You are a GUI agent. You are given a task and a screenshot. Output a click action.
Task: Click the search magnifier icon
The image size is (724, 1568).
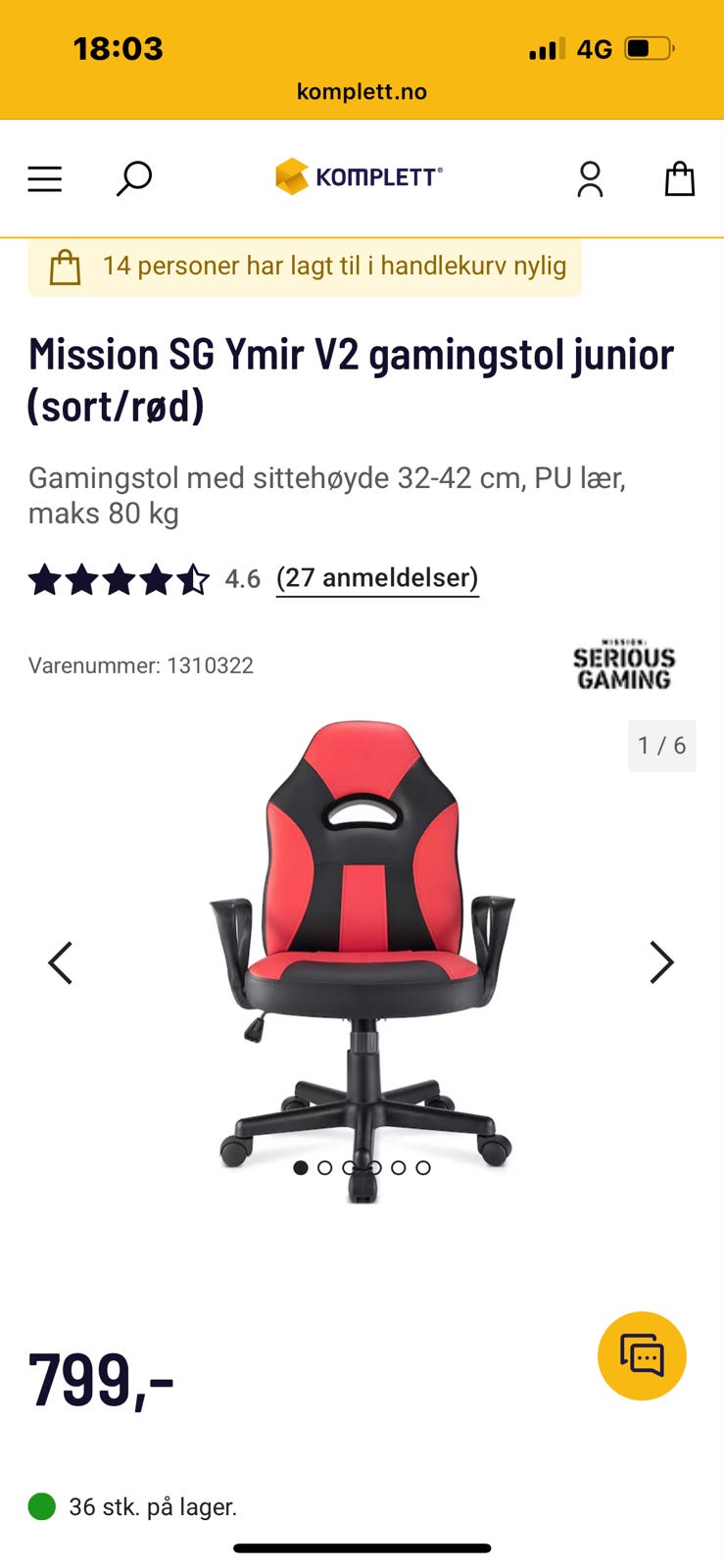tap(133, 178)
